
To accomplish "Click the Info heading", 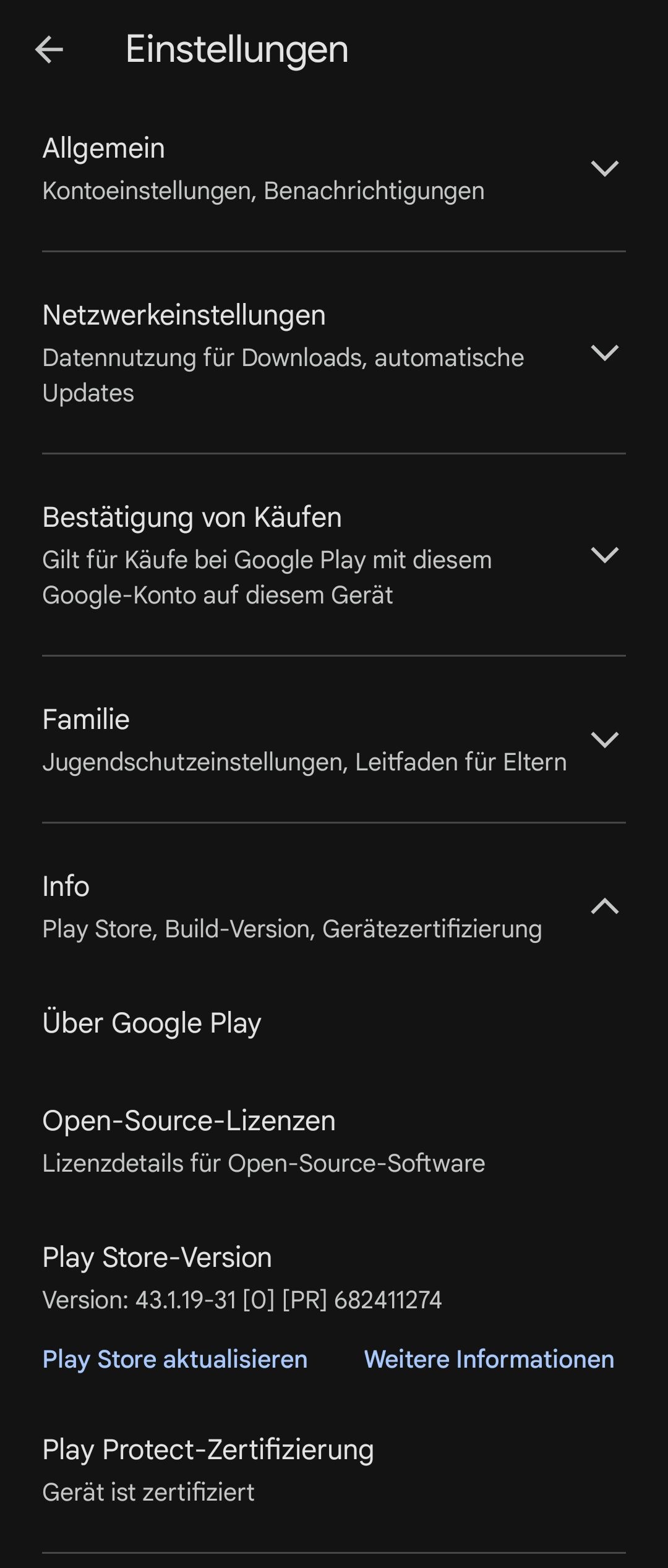I will tap(65, 885).
